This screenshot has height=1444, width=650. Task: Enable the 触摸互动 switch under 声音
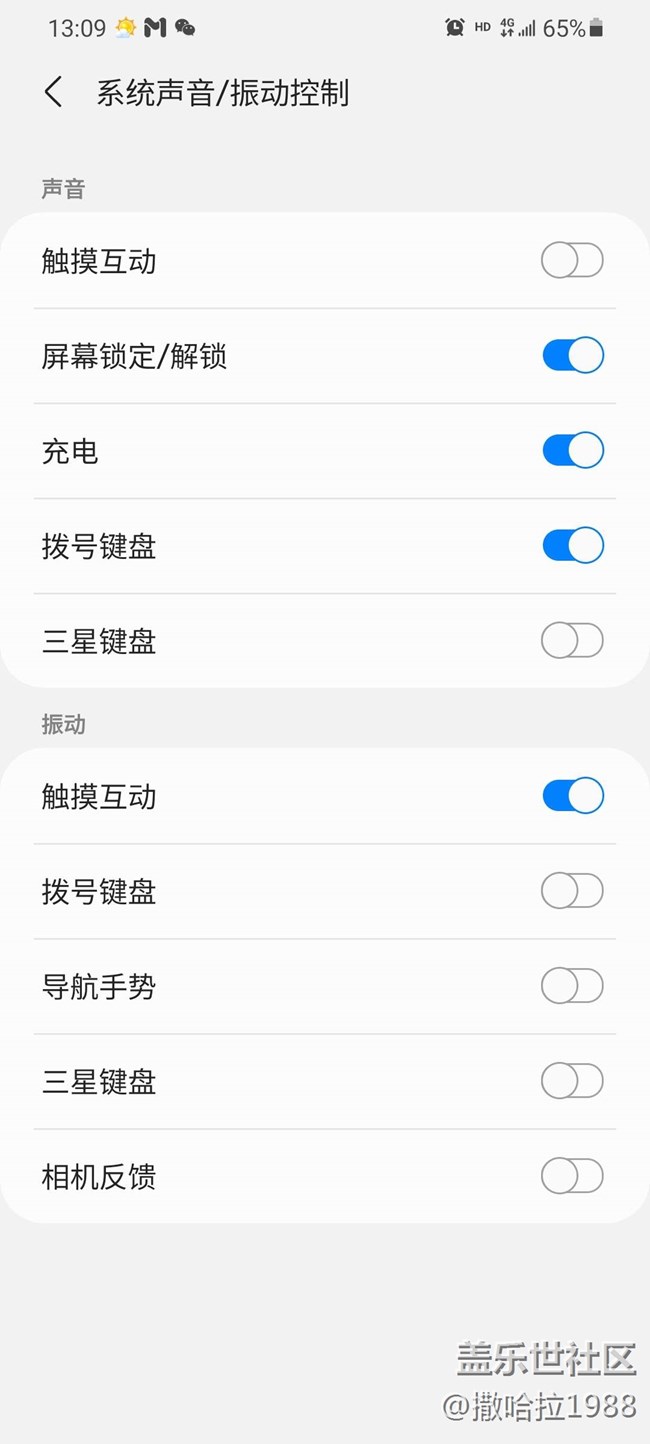pos(572,261)
